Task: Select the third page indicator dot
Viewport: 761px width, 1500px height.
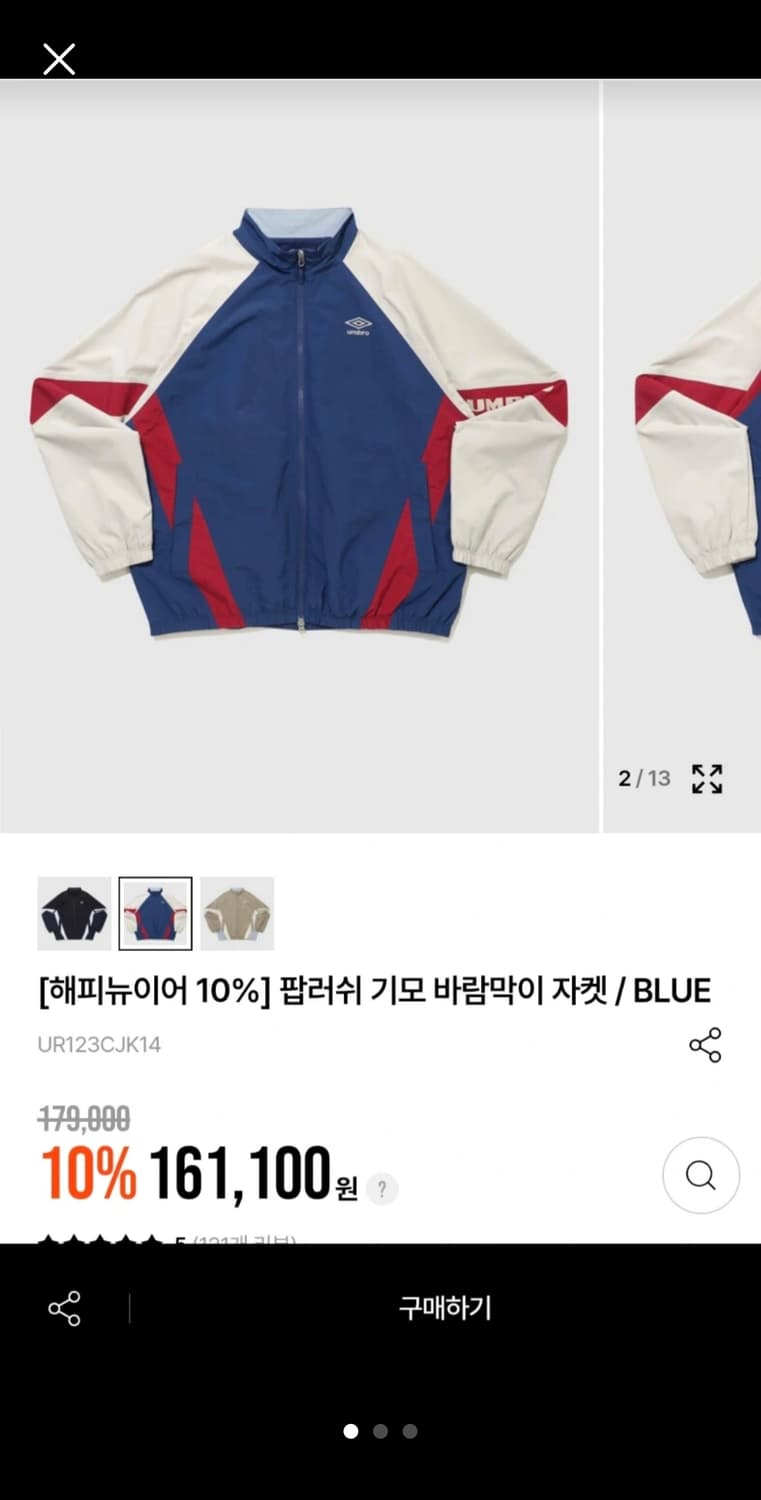Action: coord(409,1432)
